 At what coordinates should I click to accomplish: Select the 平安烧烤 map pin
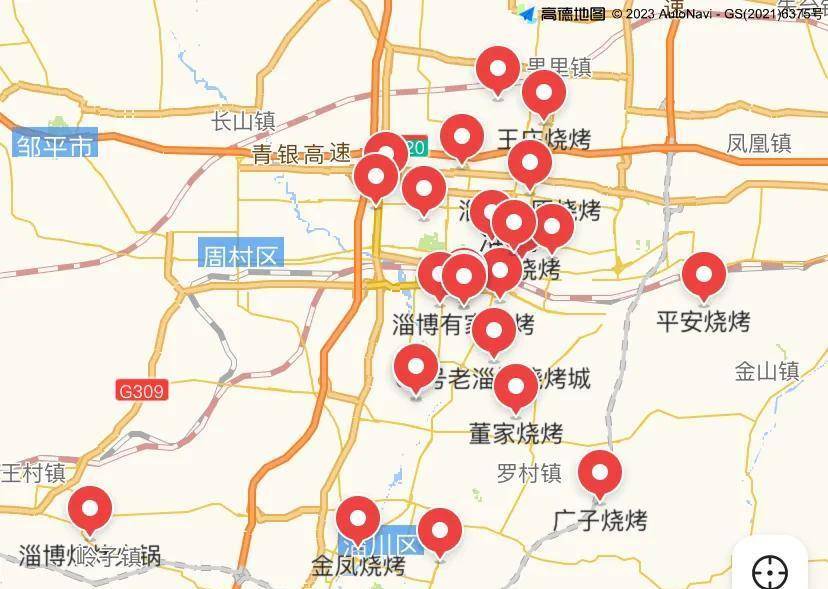703,275
